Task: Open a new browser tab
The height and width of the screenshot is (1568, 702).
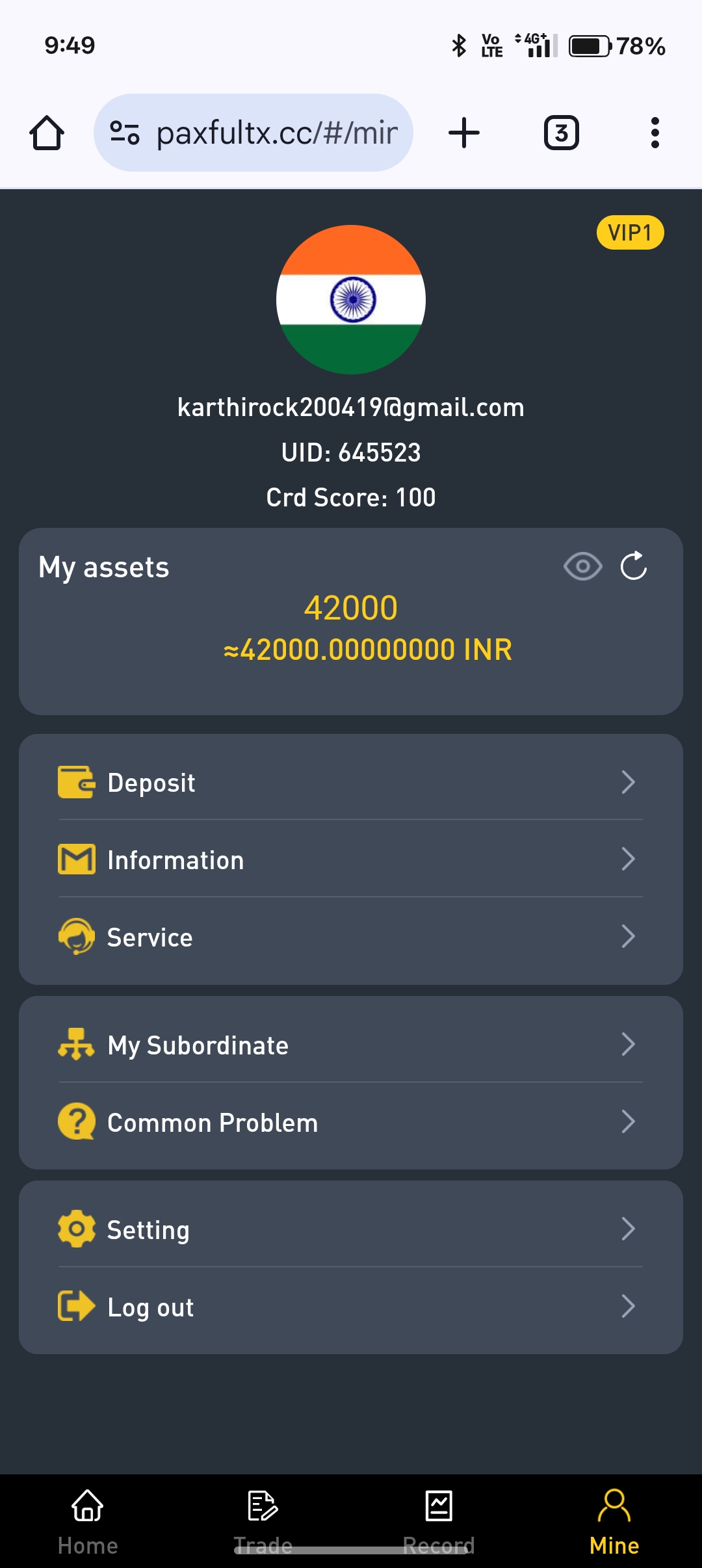Action: 464,133
